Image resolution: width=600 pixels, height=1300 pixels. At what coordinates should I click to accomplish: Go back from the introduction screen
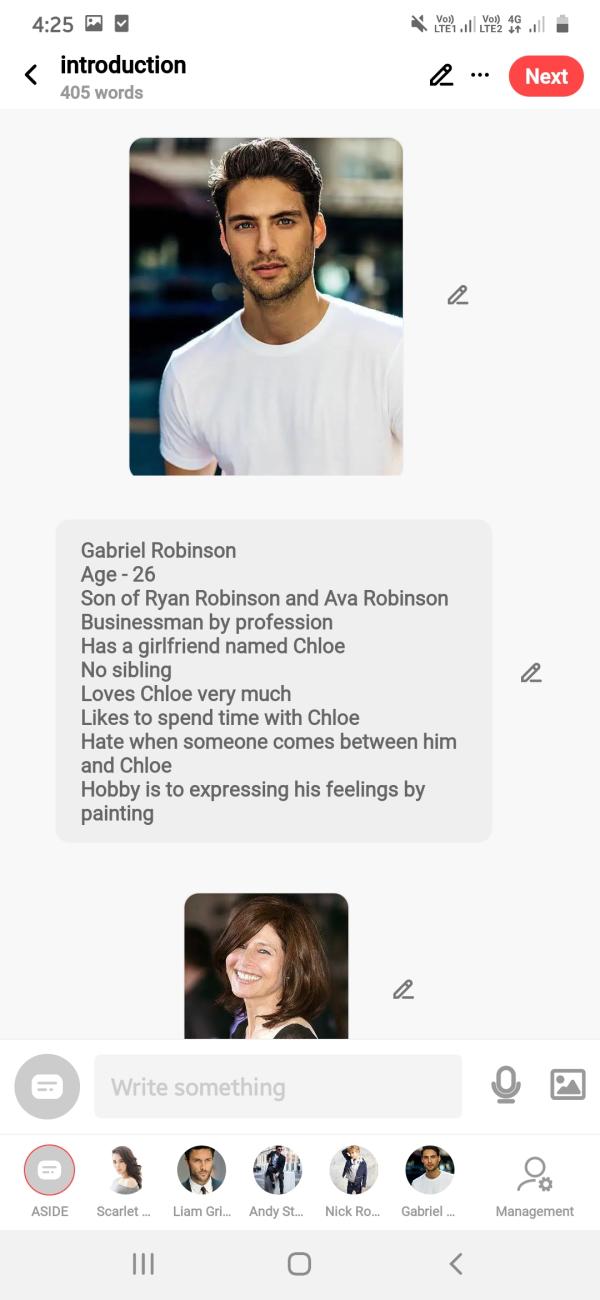(x=31, y=75)
